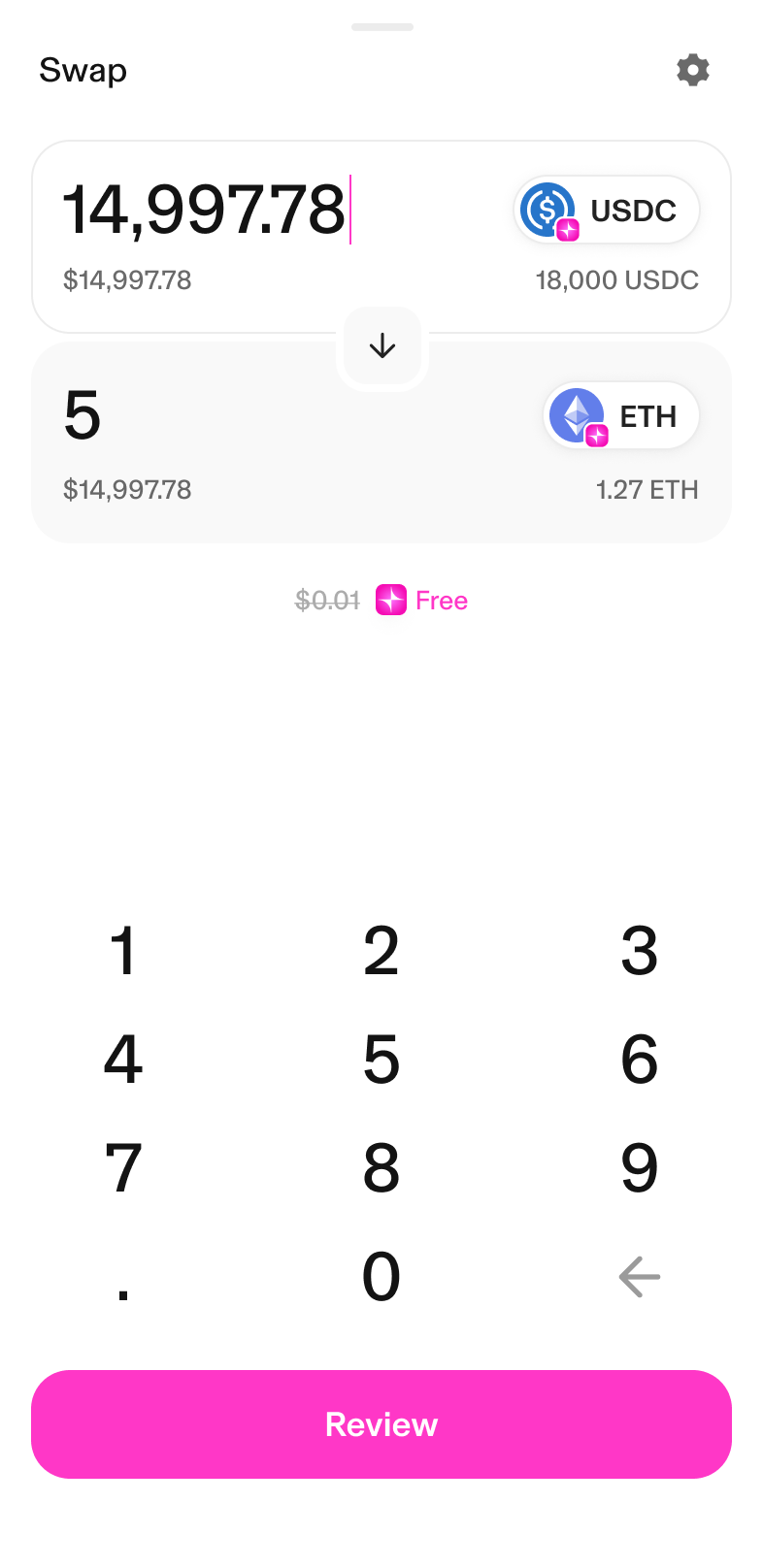Image resolution: width=763 pixels, height=1568 pixels.
Task: Enter digit 8 on the keypad
Action: (x=381, y=1168)
